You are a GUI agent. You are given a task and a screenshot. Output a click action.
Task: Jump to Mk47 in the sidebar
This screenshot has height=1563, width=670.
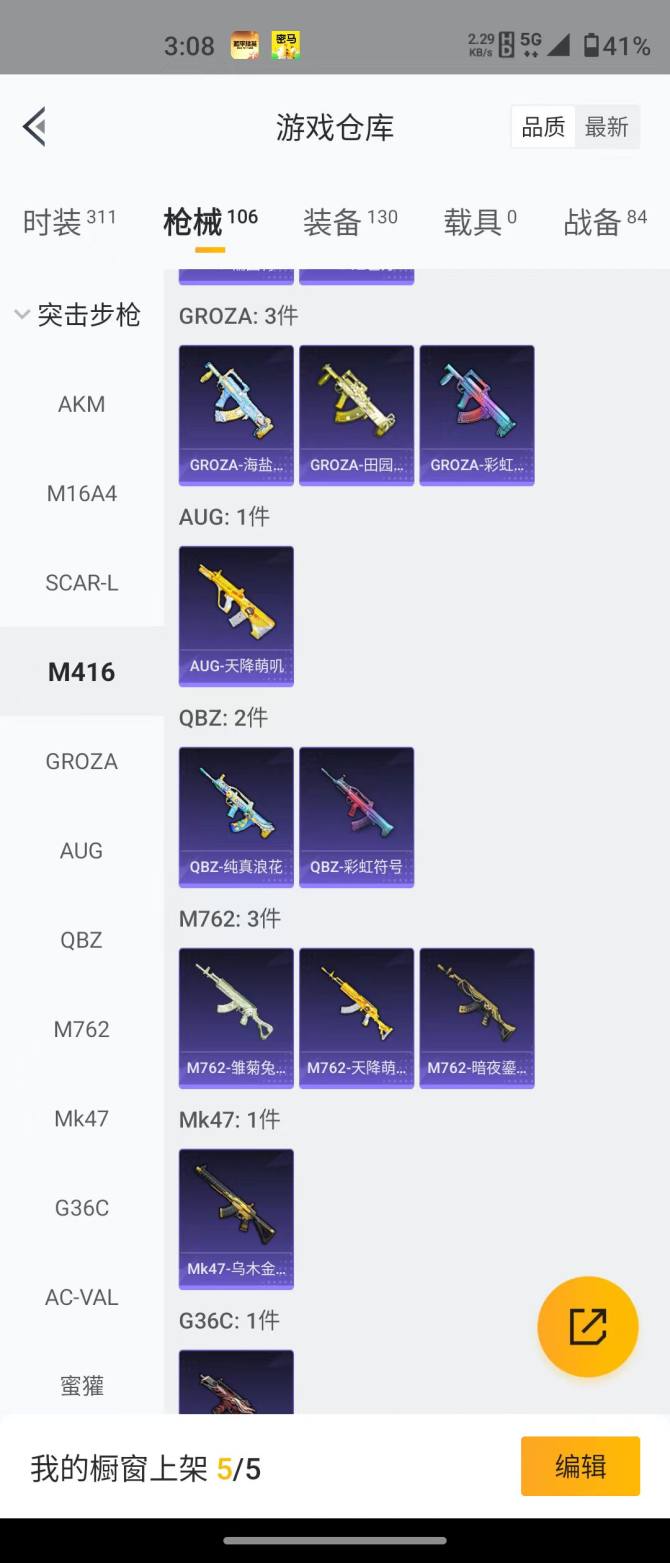click(81, 1118)
